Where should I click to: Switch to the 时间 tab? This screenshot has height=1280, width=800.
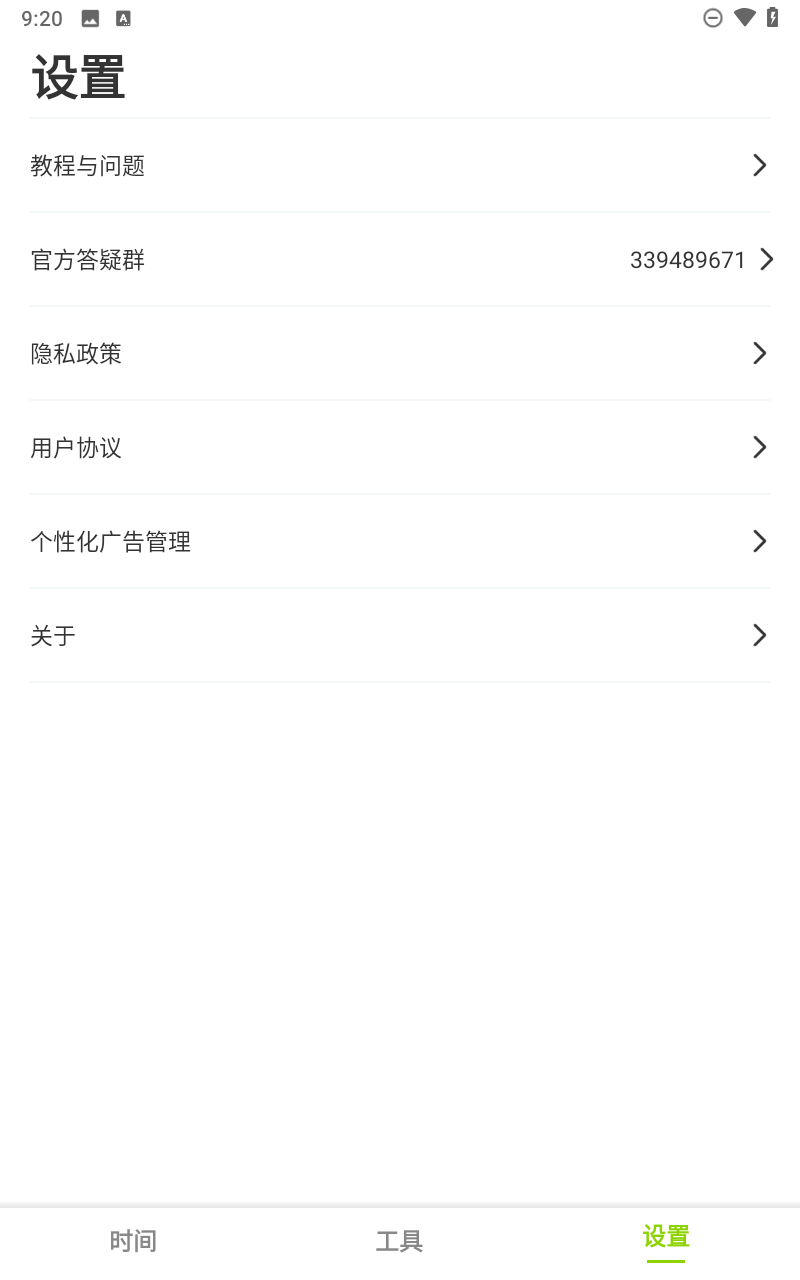tap(133, 1241)
